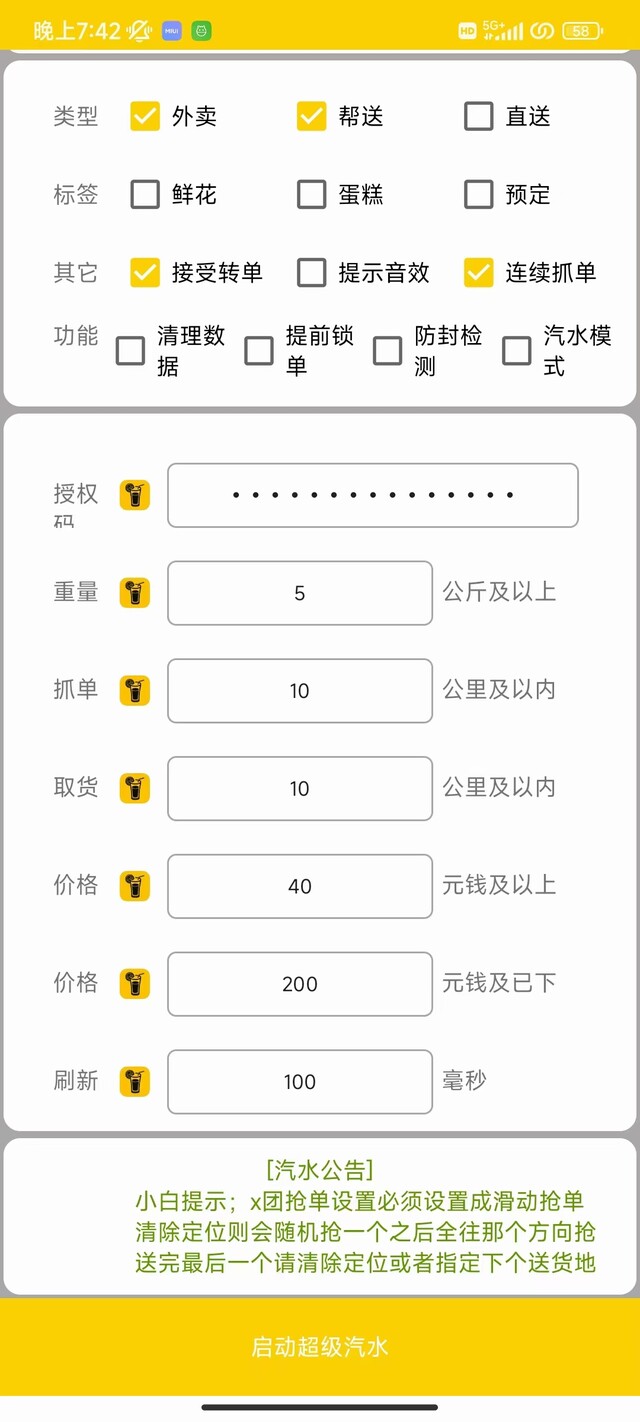Uncheck the 帮送 type checkbox
This screenshot has height=1422, width=640.
pos(312,116)
